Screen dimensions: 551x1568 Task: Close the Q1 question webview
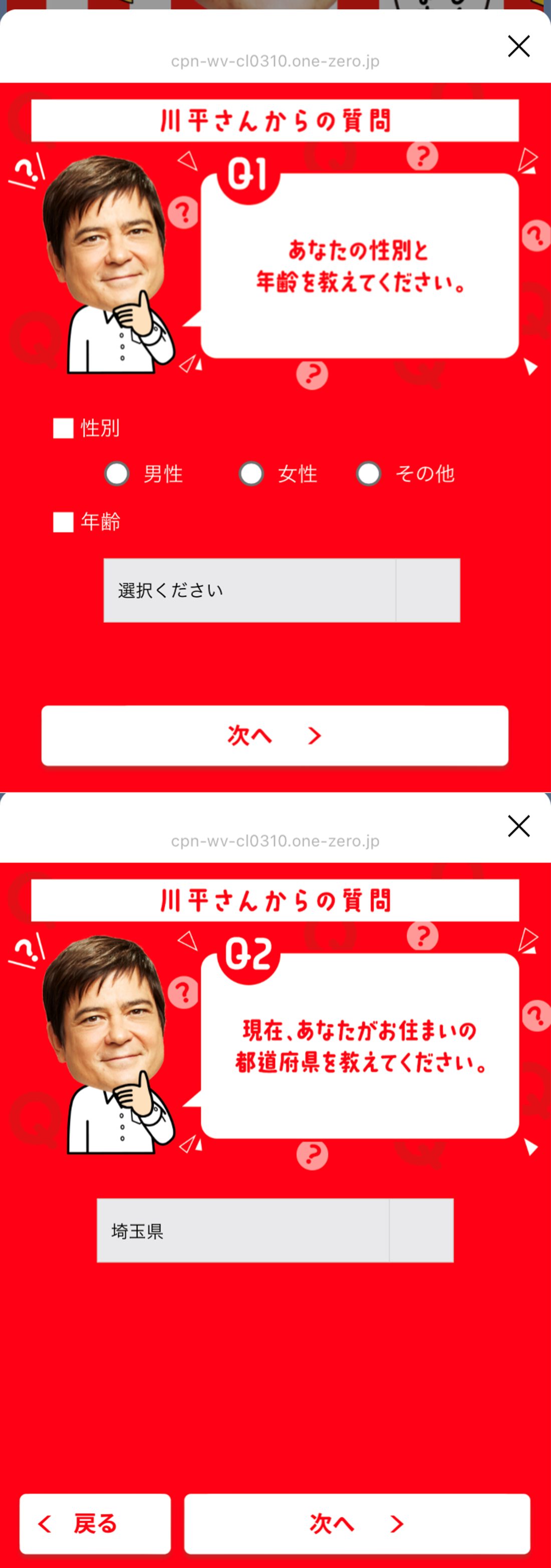coord(518,46)
